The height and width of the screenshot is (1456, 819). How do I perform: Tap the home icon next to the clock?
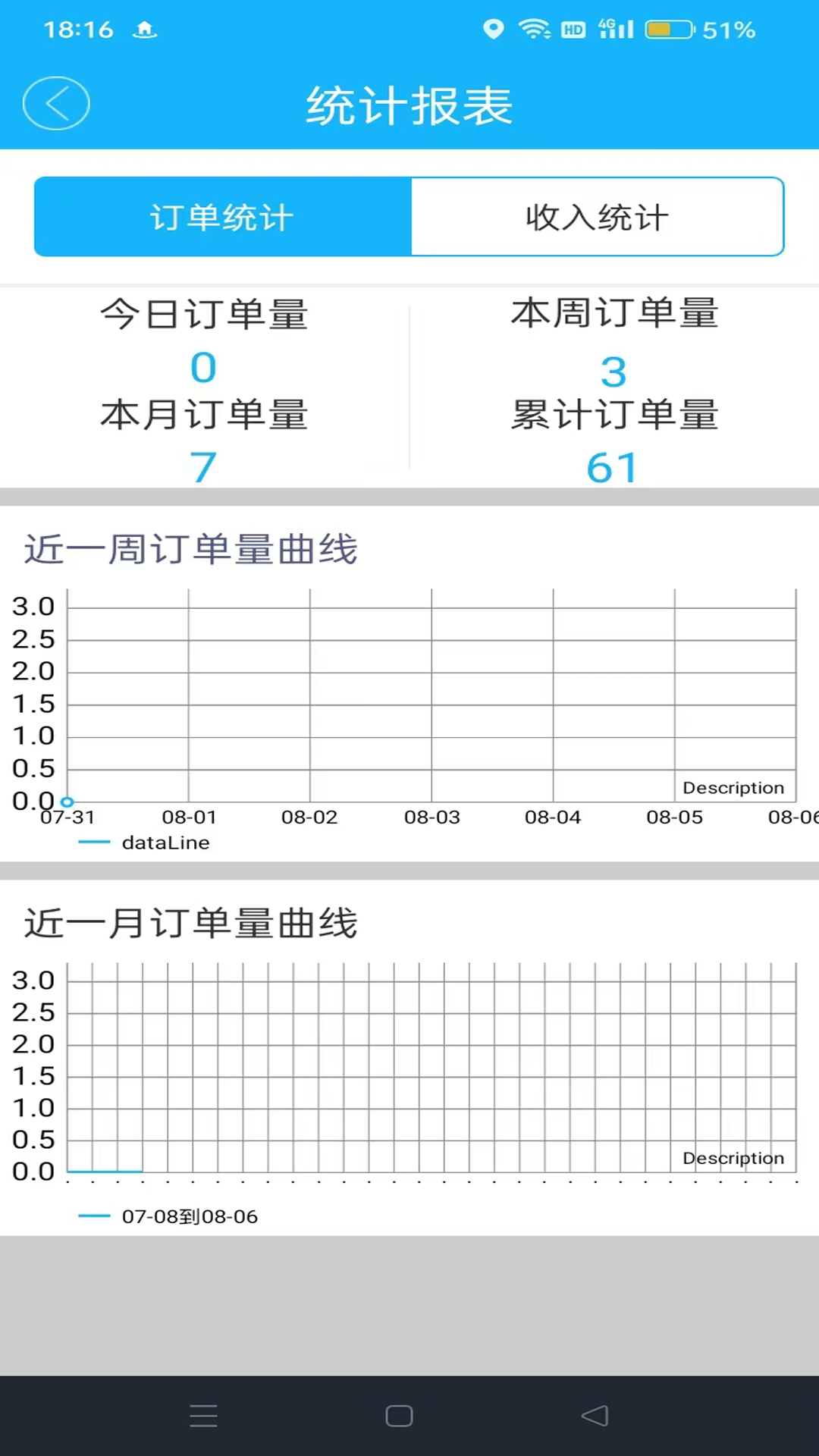[145, 30]
